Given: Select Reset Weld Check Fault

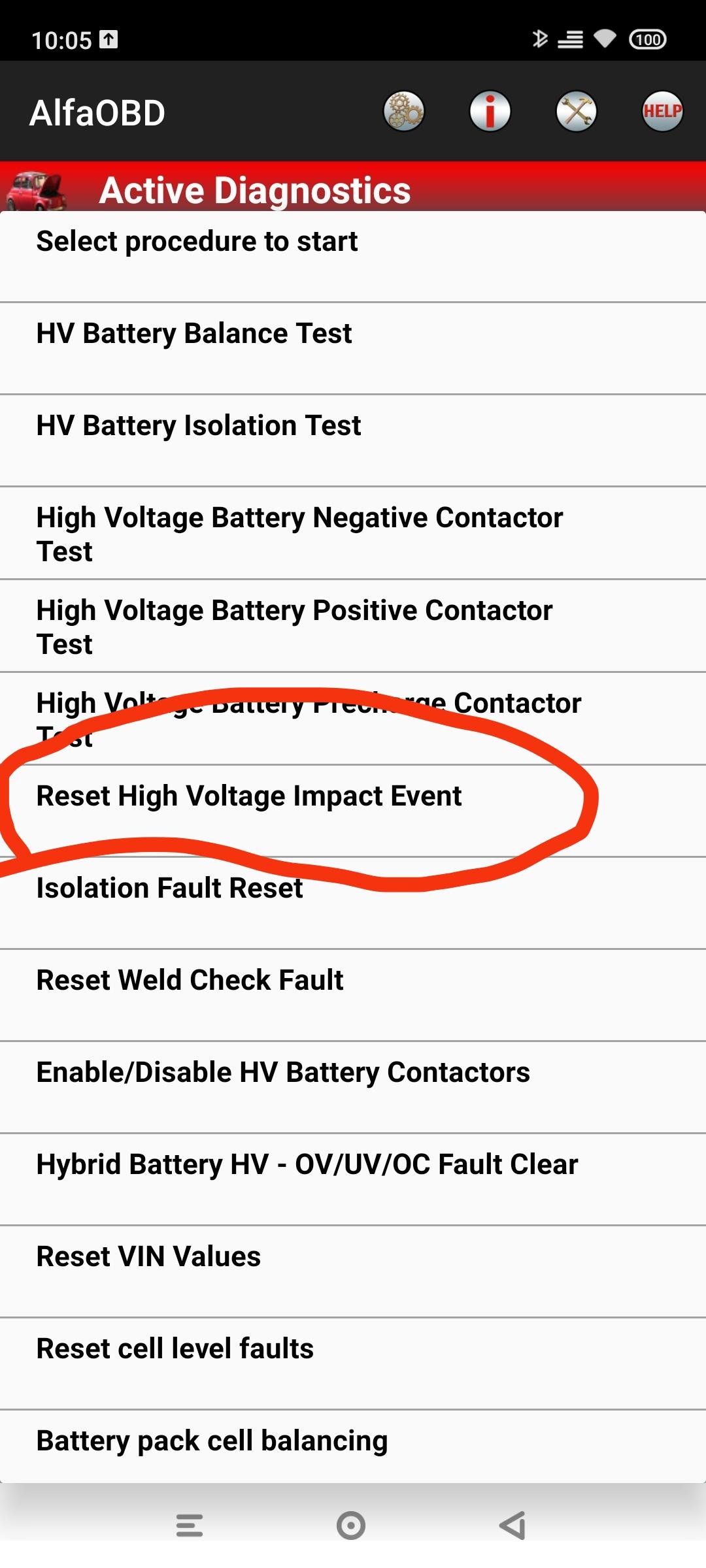Looking at the screenshot, I should (353, 995).
